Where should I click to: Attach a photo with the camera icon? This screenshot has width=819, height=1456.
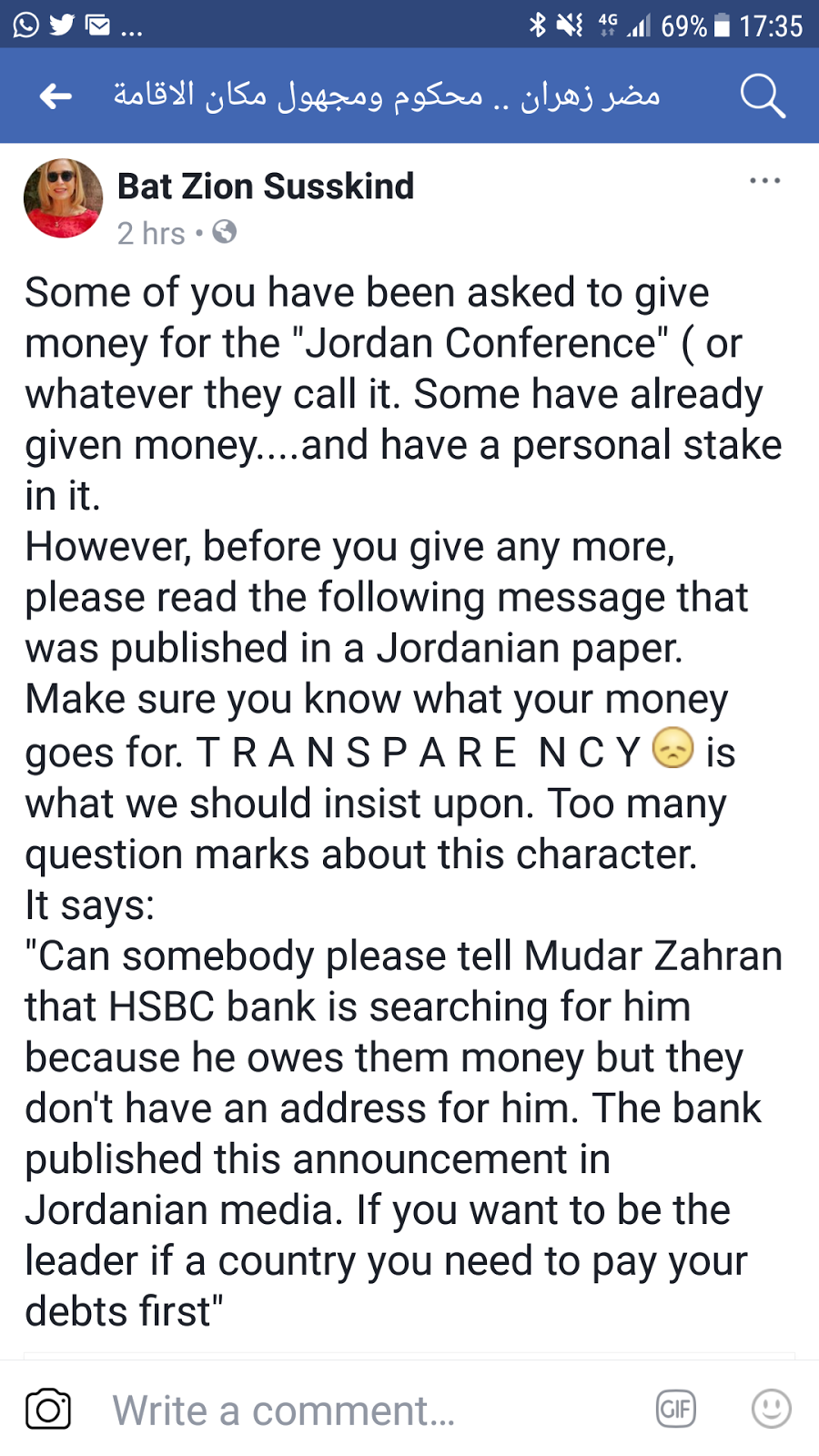(48, 1410)
